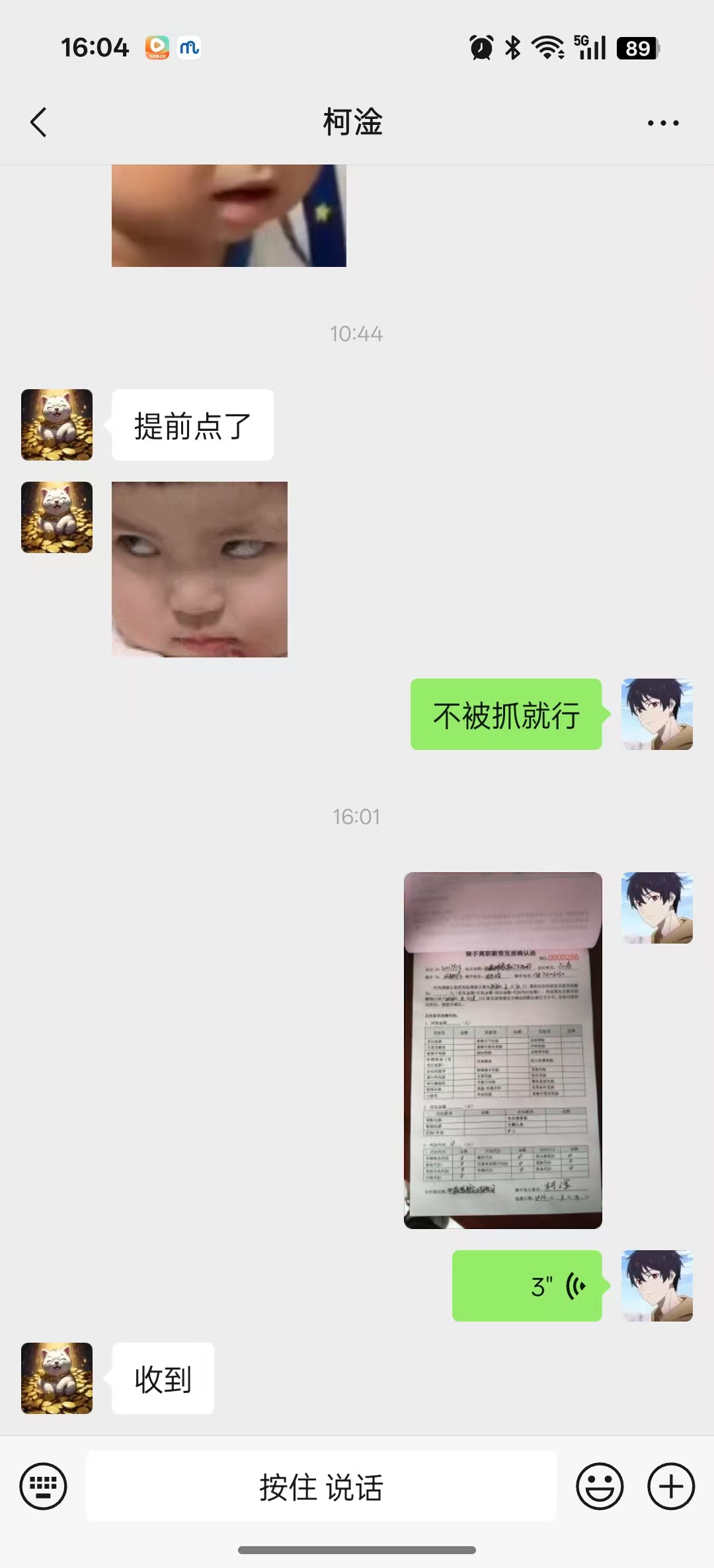Image resolution: width=714 pixels, height=1568 pixels.
Task: Open the plus attachment menu
Action: pyautogui.click(x=670, y=1487)
